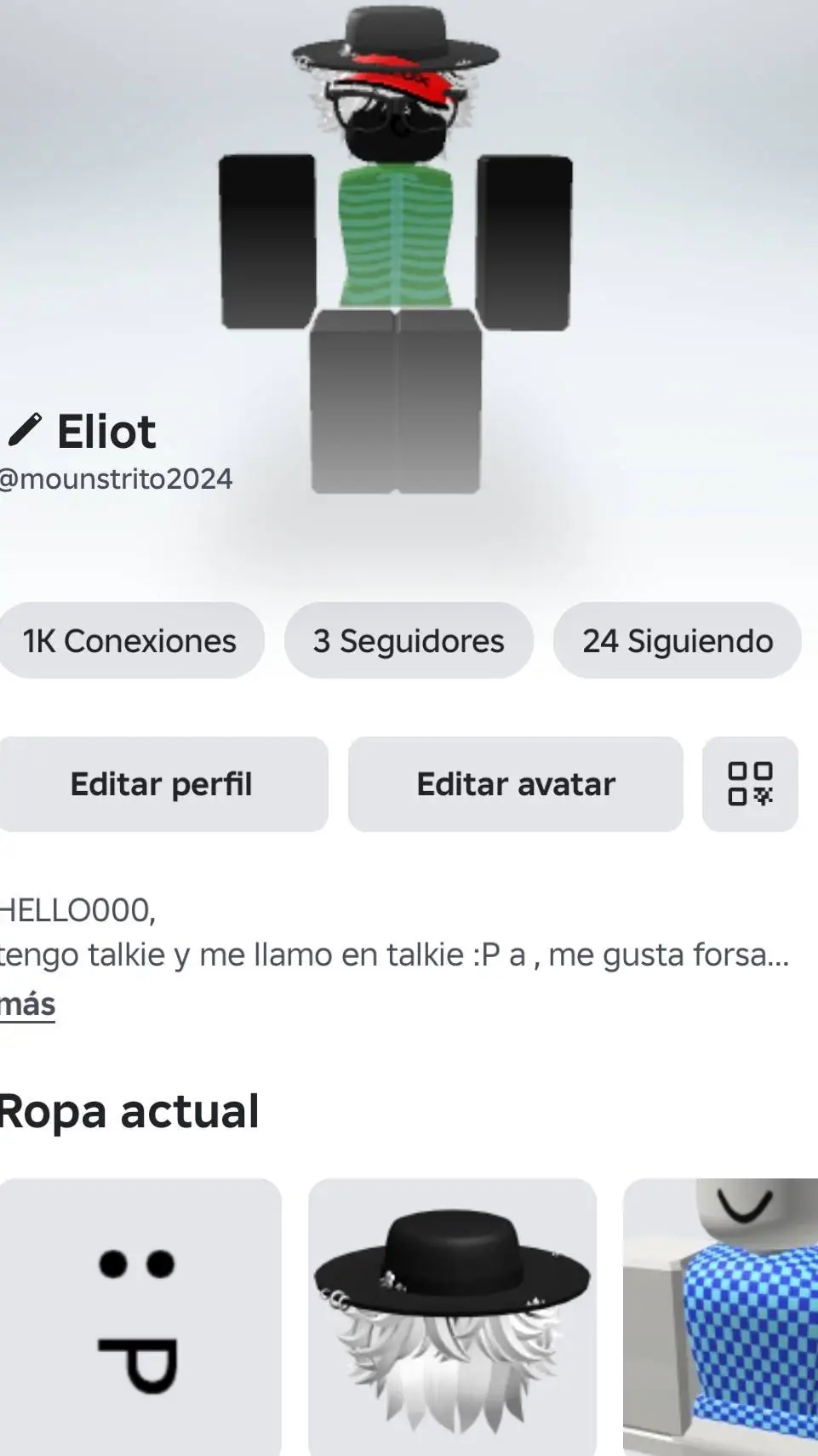Tap the HELLO000 bio text

coord(77,911)
